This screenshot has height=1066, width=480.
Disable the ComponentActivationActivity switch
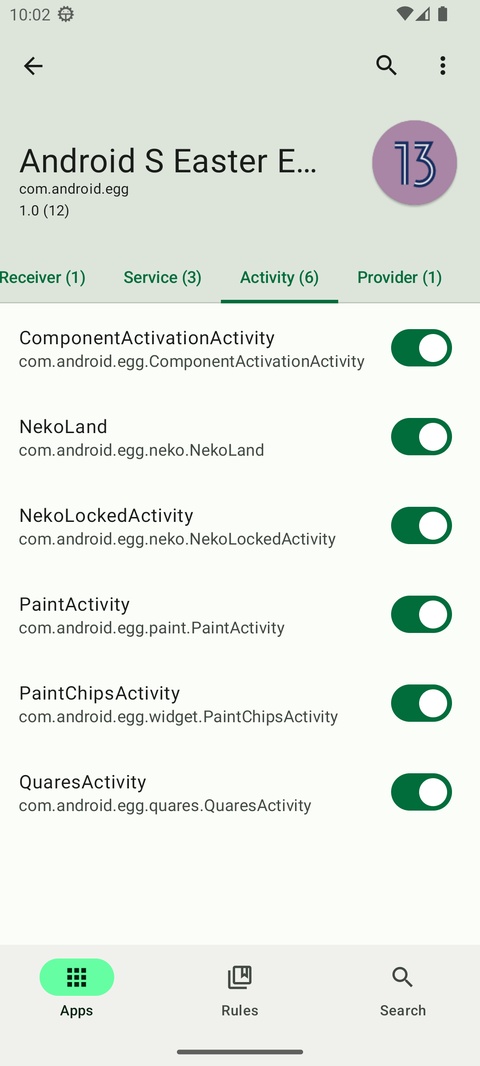422,348
